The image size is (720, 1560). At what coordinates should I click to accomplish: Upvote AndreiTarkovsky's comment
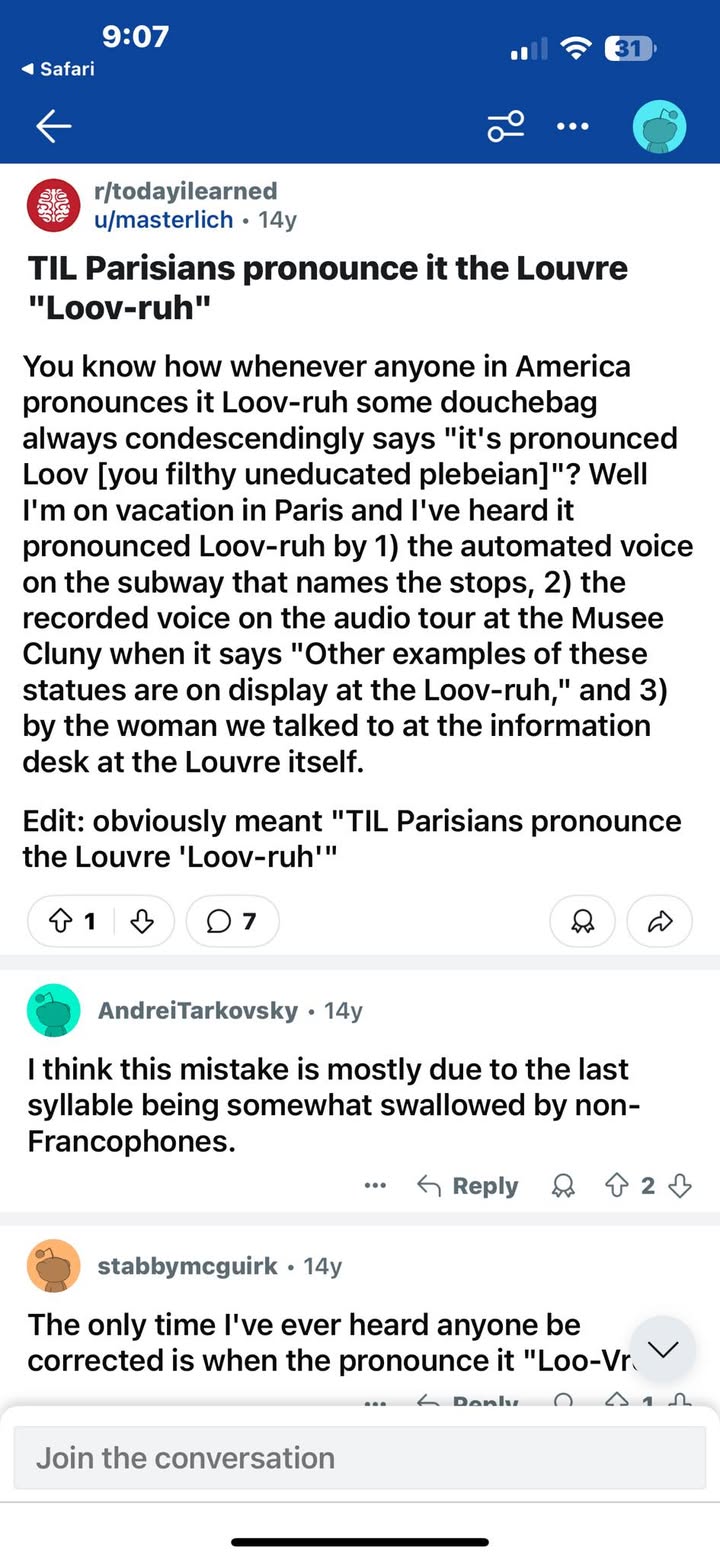(616, 1186)
